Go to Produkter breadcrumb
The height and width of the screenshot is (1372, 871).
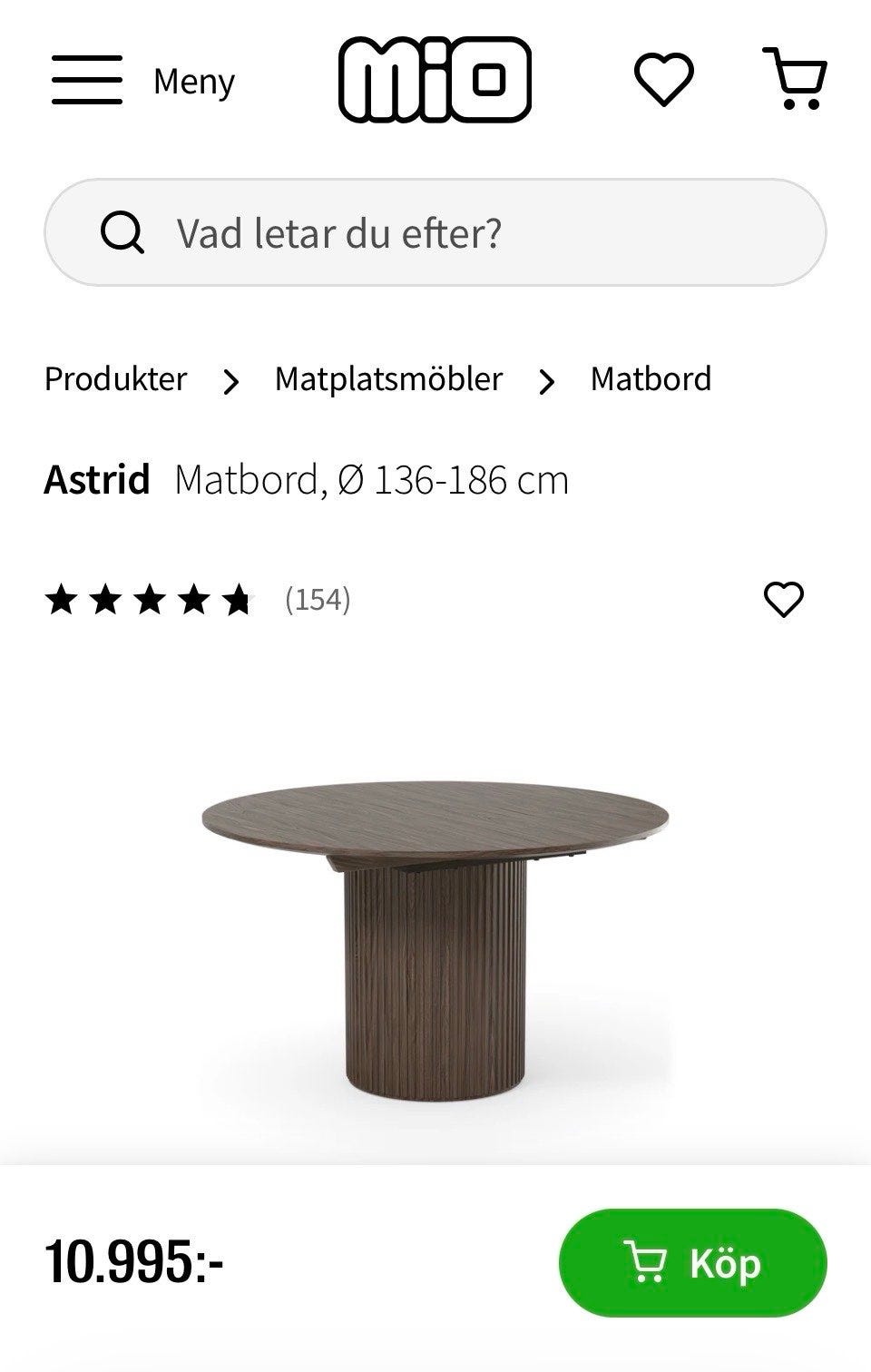point(115,378)
